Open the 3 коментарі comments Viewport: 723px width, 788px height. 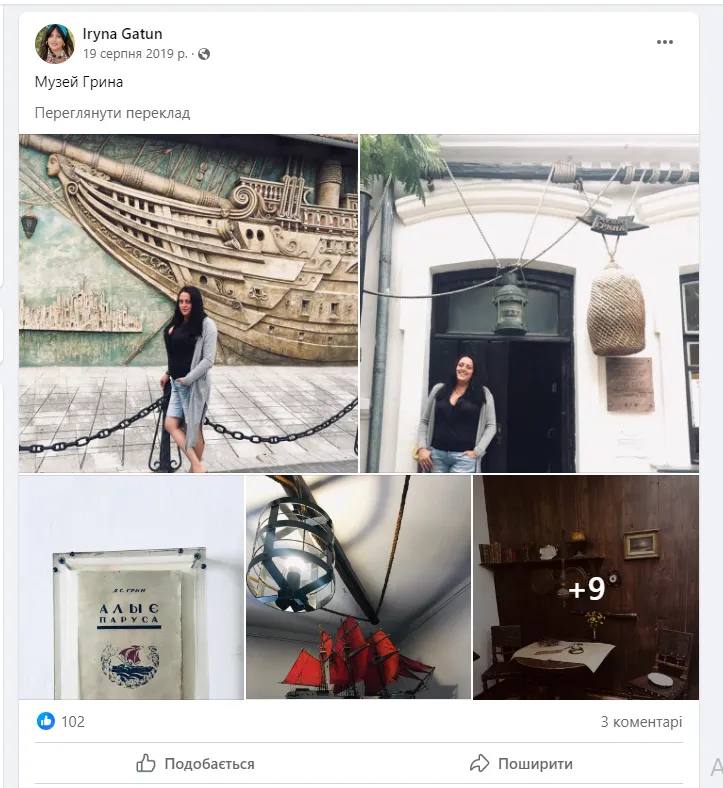click(x=641, y=721)
